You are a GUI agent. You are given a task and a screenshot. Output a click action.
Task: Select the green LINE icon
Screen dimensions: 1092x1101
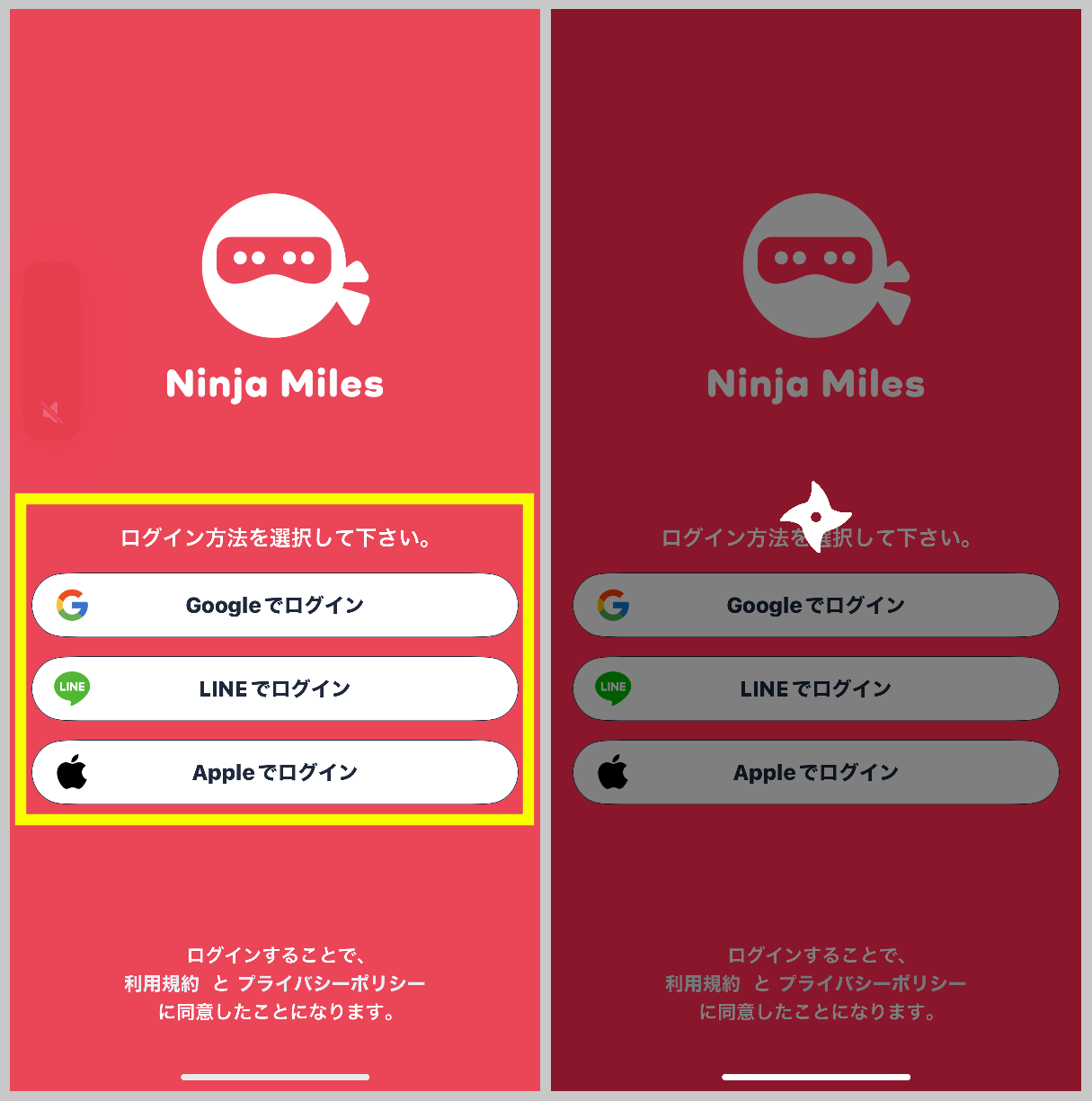tap(73, 688)
